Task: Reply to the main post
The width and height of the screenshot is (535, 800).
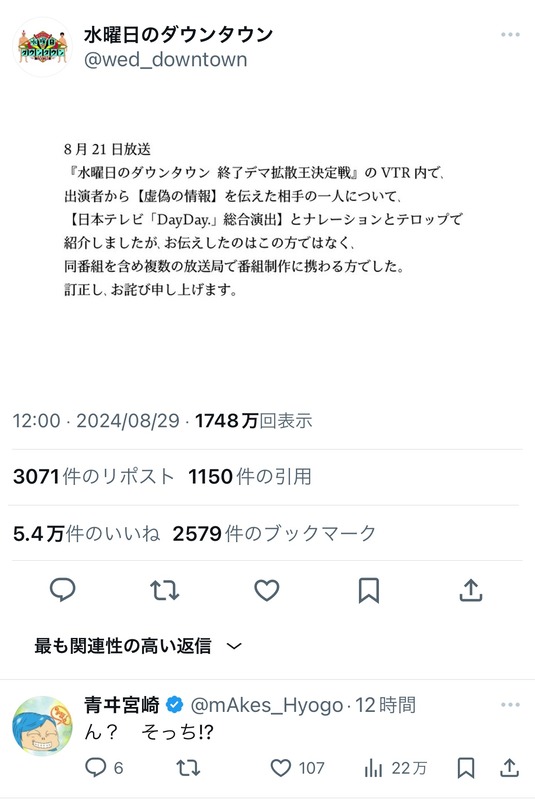Action: pos(63,590)
